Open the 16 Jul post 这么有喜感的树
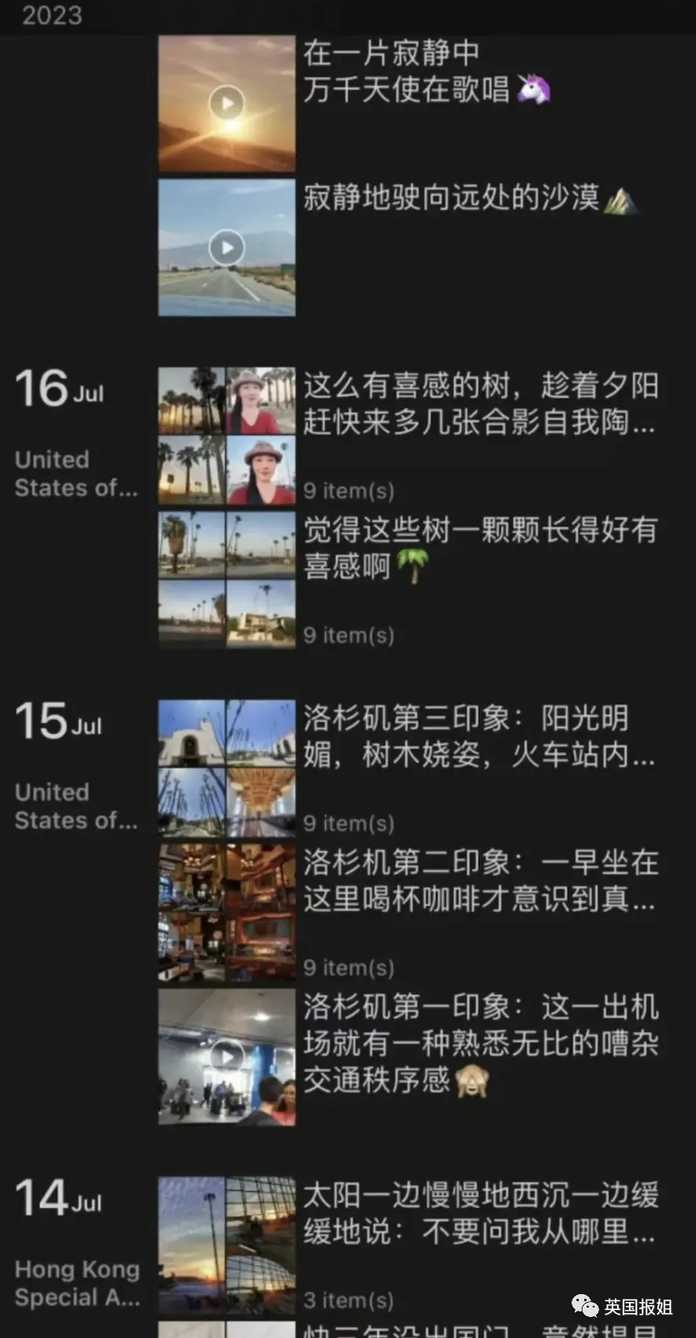 tap(227, 436)
